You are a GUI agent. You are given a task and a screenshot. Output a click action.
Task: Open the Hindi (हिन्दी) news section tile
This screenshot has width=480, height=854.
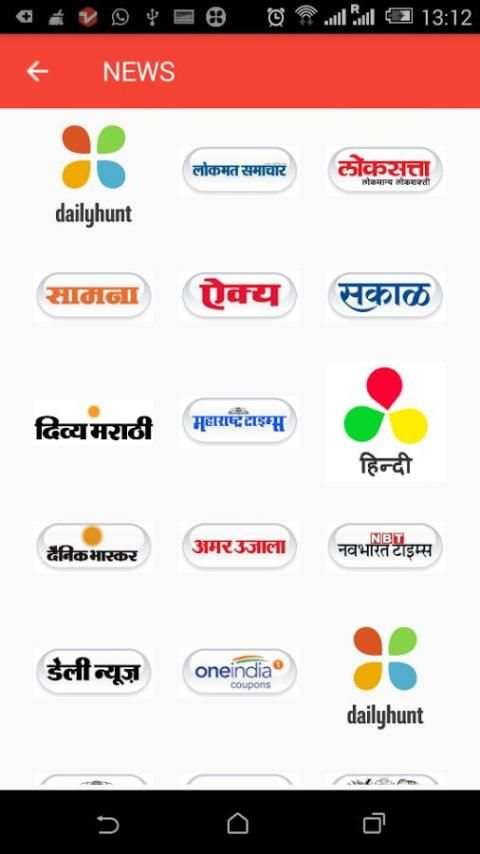(385, 422)
